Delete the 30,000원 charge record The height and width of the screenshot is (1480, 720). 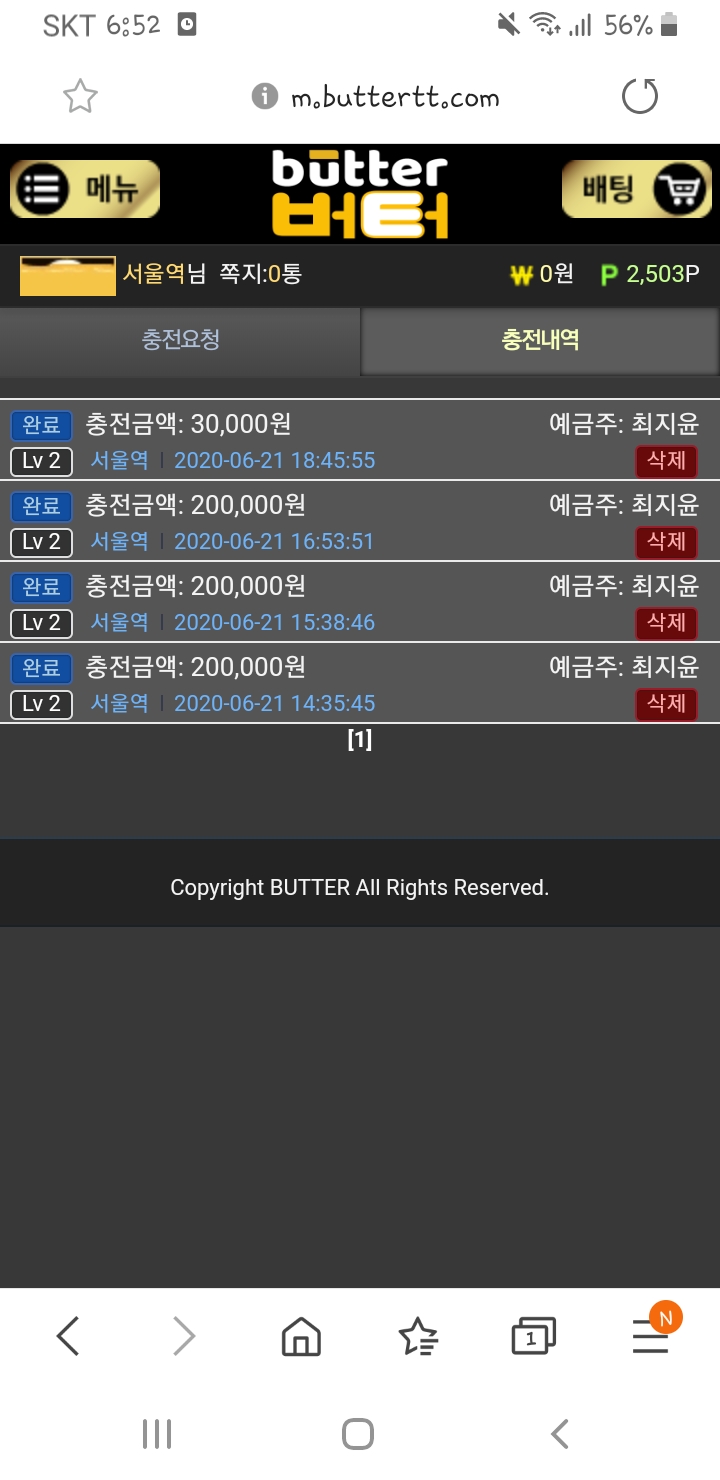coord(666,461)
